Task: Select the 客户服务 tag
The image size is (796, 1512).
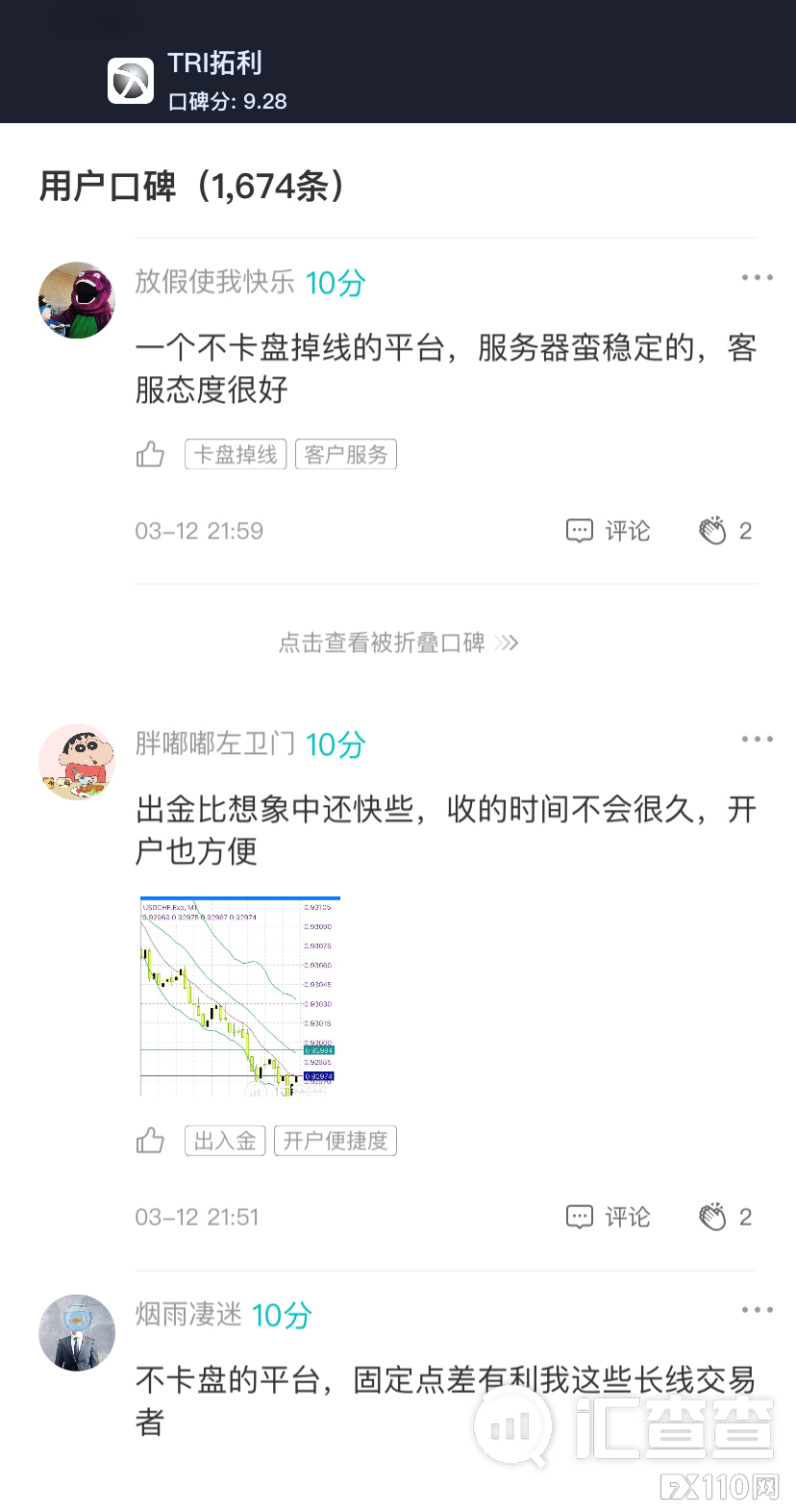Action: (346, 453)
